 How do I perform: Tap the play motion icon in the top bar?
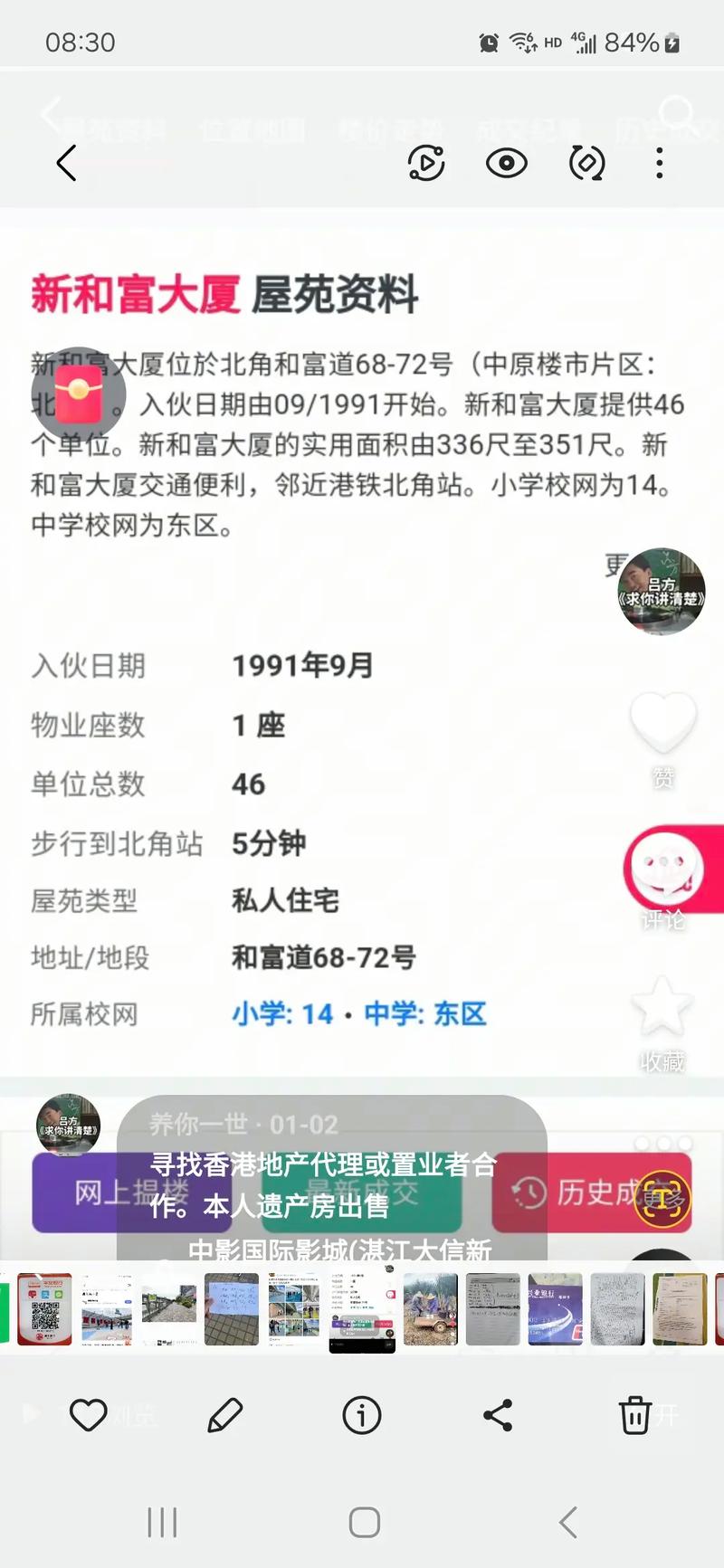(426, 164)
